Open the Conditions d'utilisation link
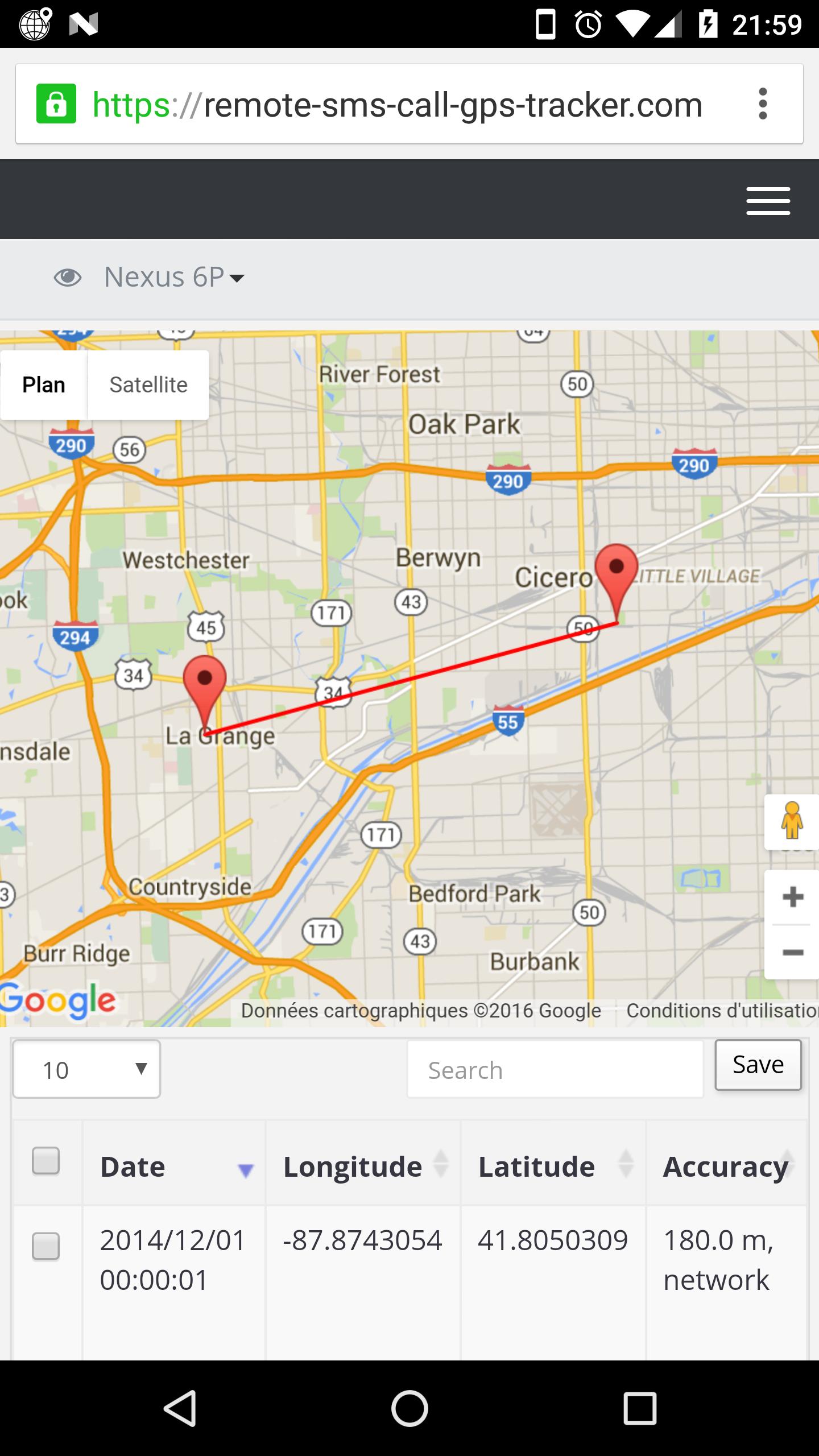819x1456 pixels. (722, 1010)
